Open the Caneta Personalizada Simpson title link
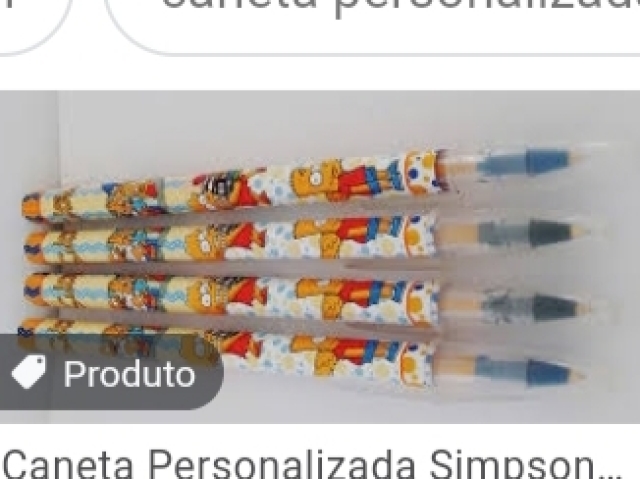This screenshot has width=640, height=479. pos(312,462)
